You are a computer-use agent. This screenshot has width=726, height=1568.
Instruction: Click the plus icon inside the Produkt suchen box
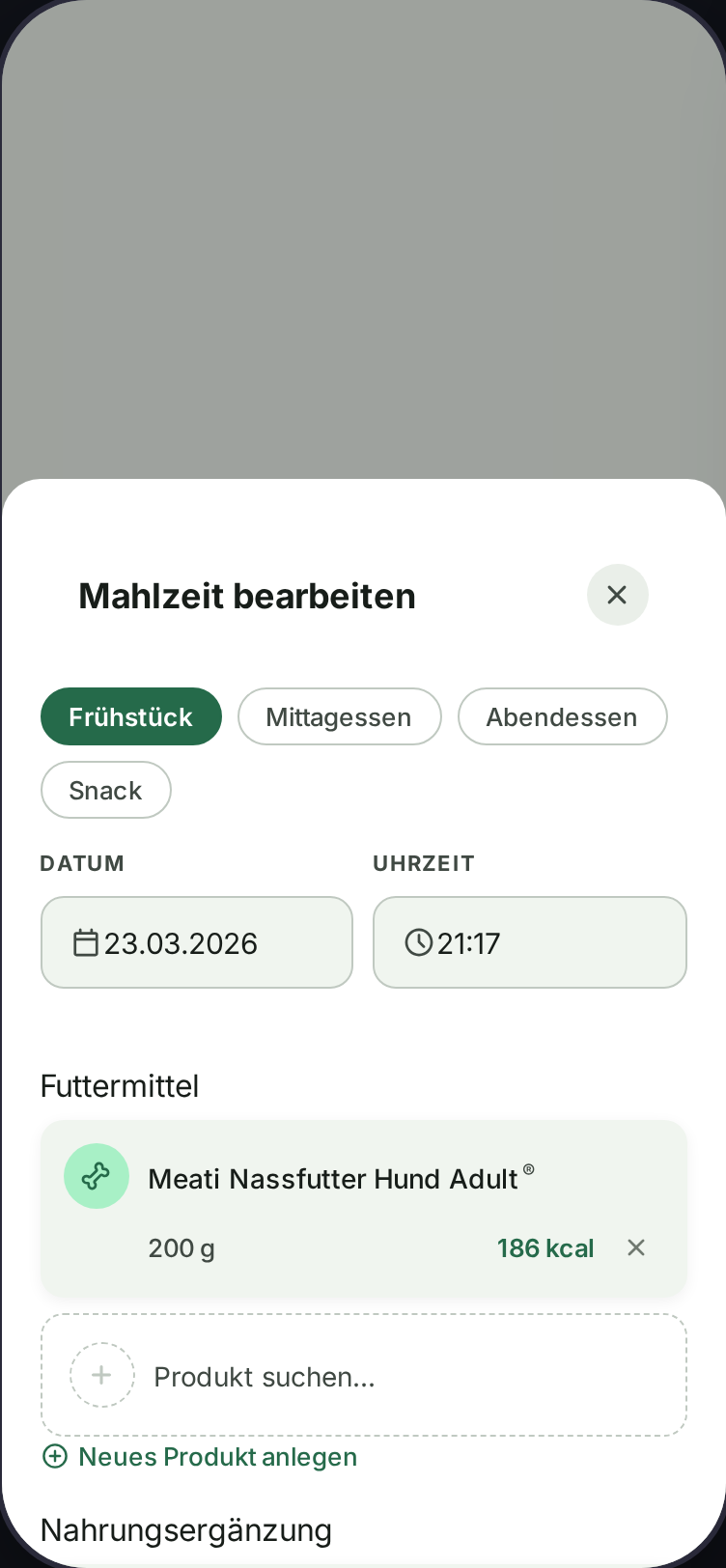point(101,1374)
